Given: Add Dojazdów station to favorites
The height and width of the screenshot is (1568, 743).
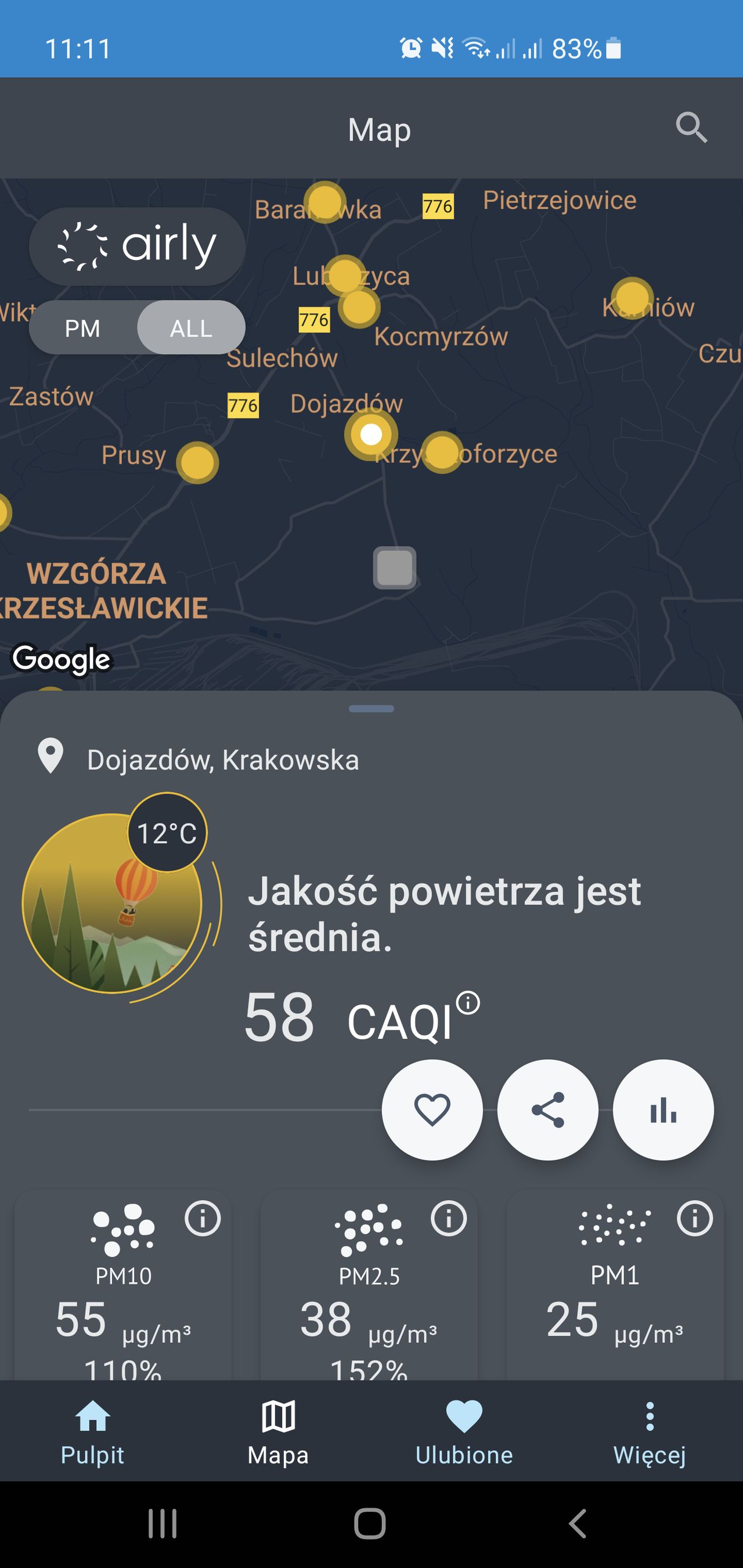Looking at the screenshot, I should 432,1110.
